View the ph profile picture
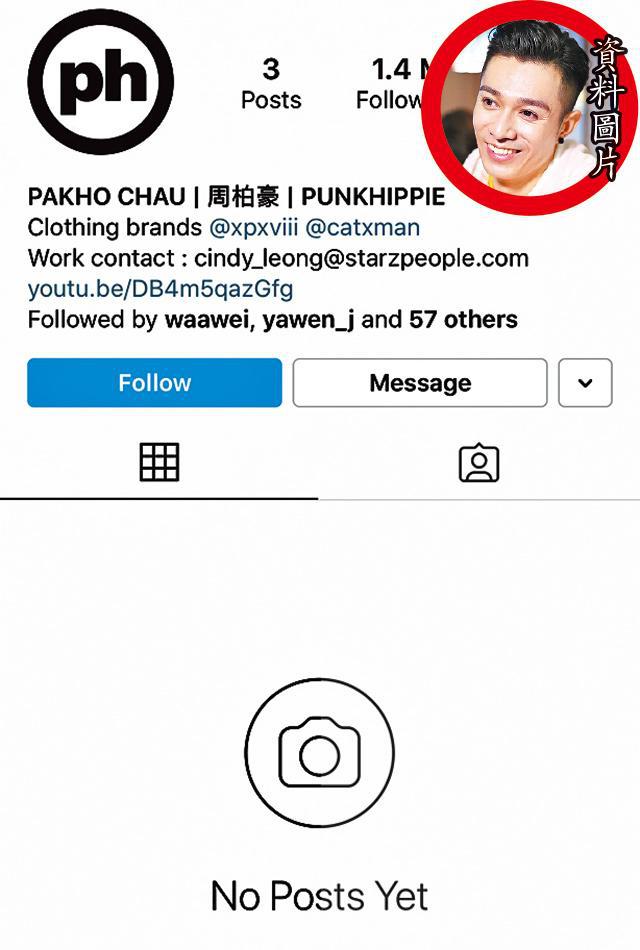 pos(100,82)
